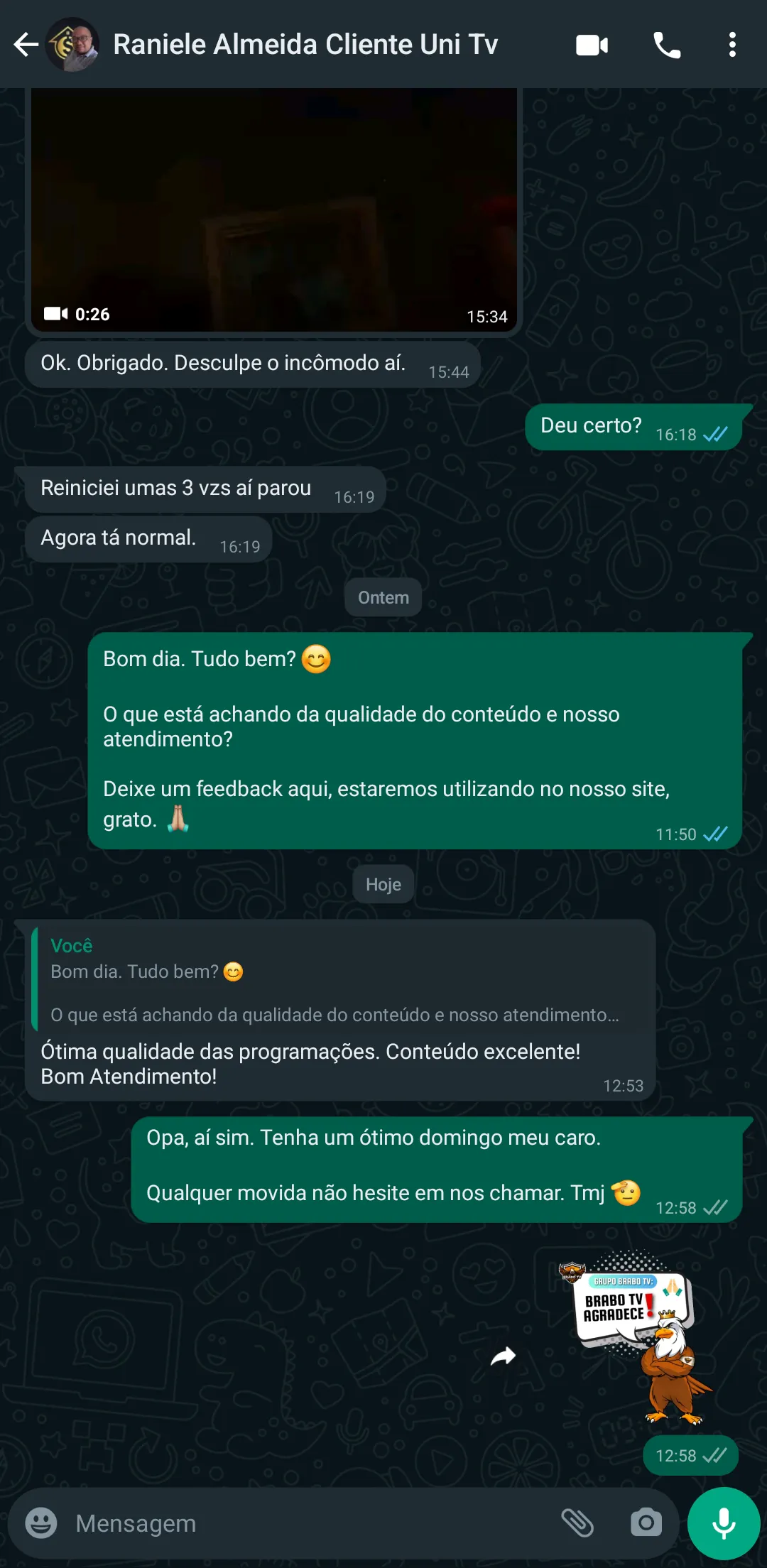Open the emoji picker
767x1568 pixels.
40,1523
